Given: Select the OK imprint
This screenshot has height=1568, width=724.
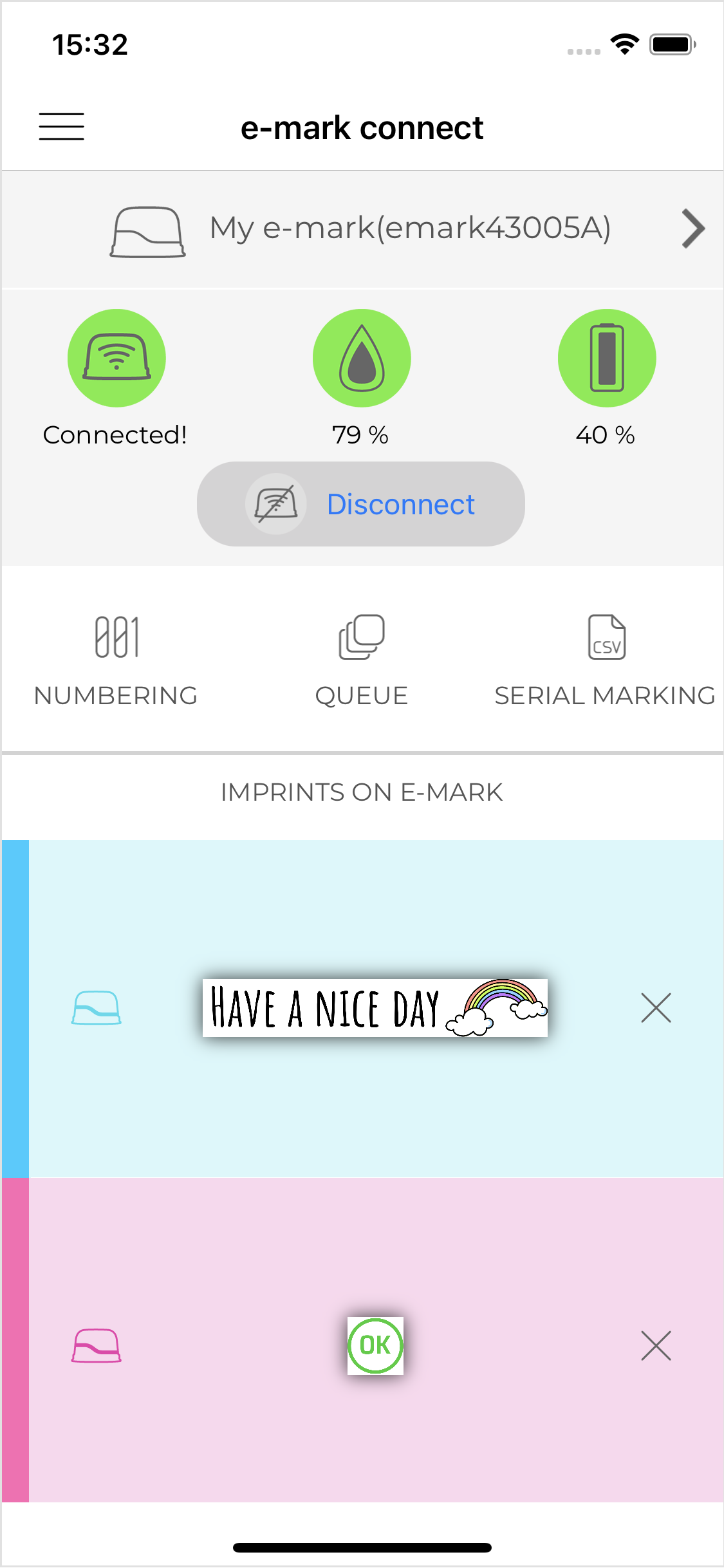Looking at the screenshot, I should (375, 1345).
